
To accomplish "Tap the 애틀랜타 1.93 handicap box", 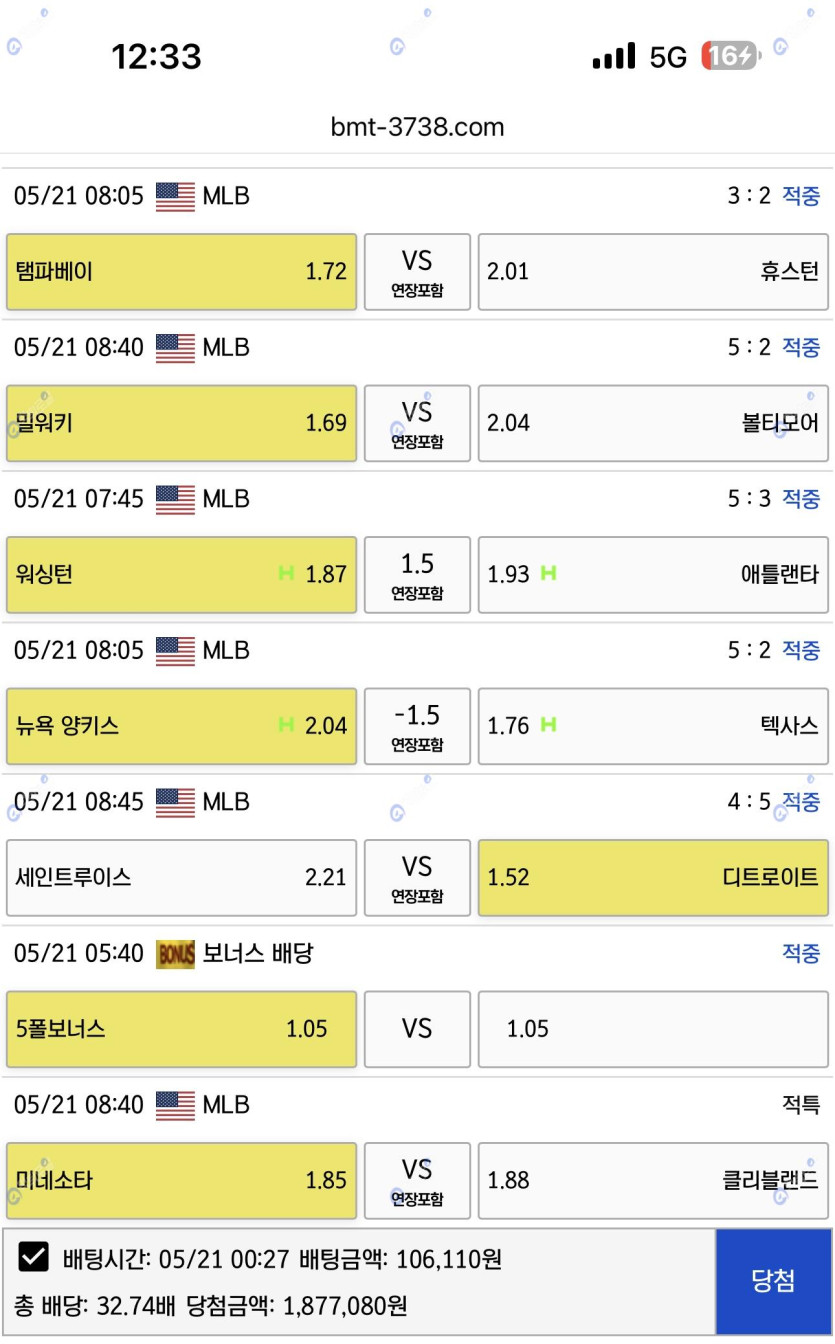I will tap(653, 574).
